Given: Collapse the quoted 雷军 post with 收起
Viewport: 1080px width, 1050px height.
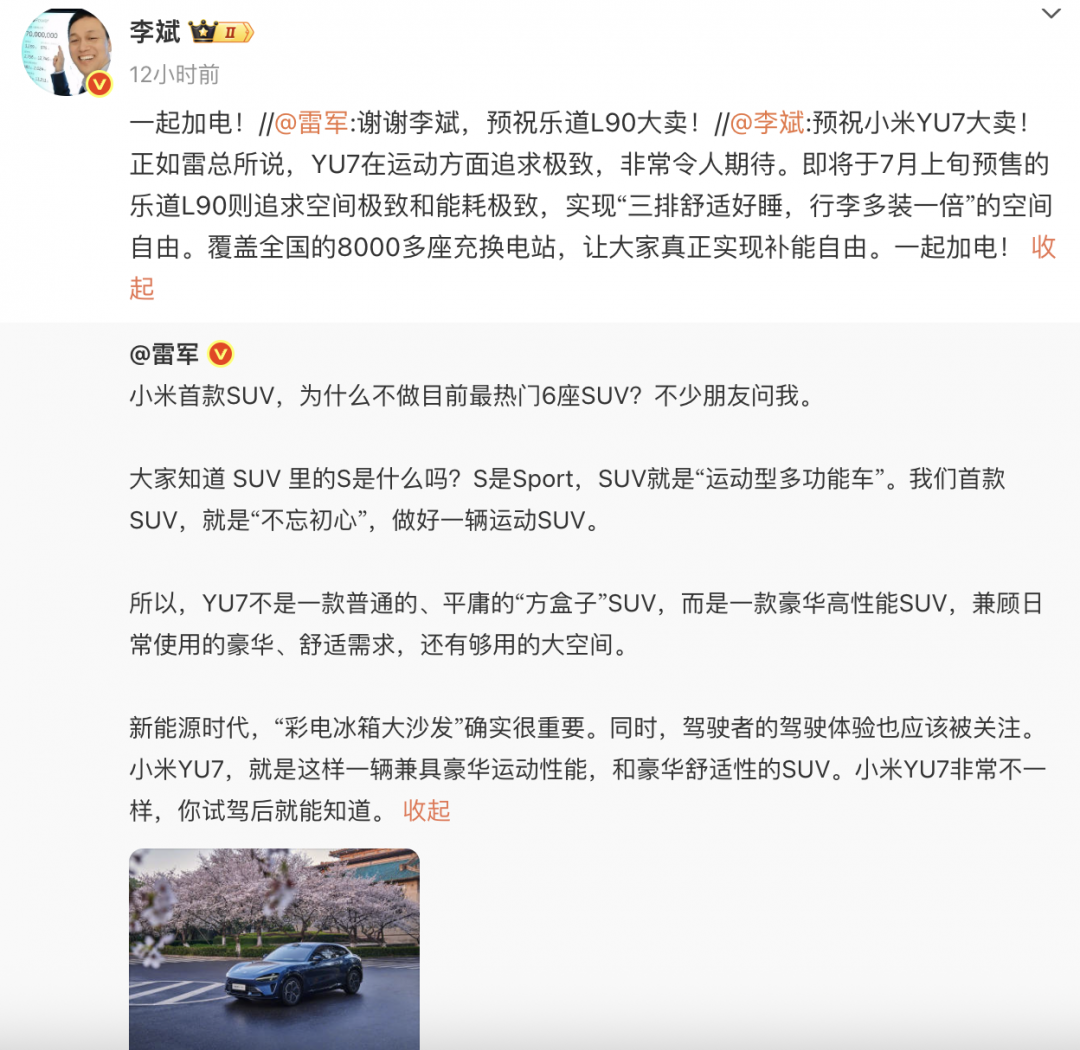Looking at the screenshot, I should 427,810.
